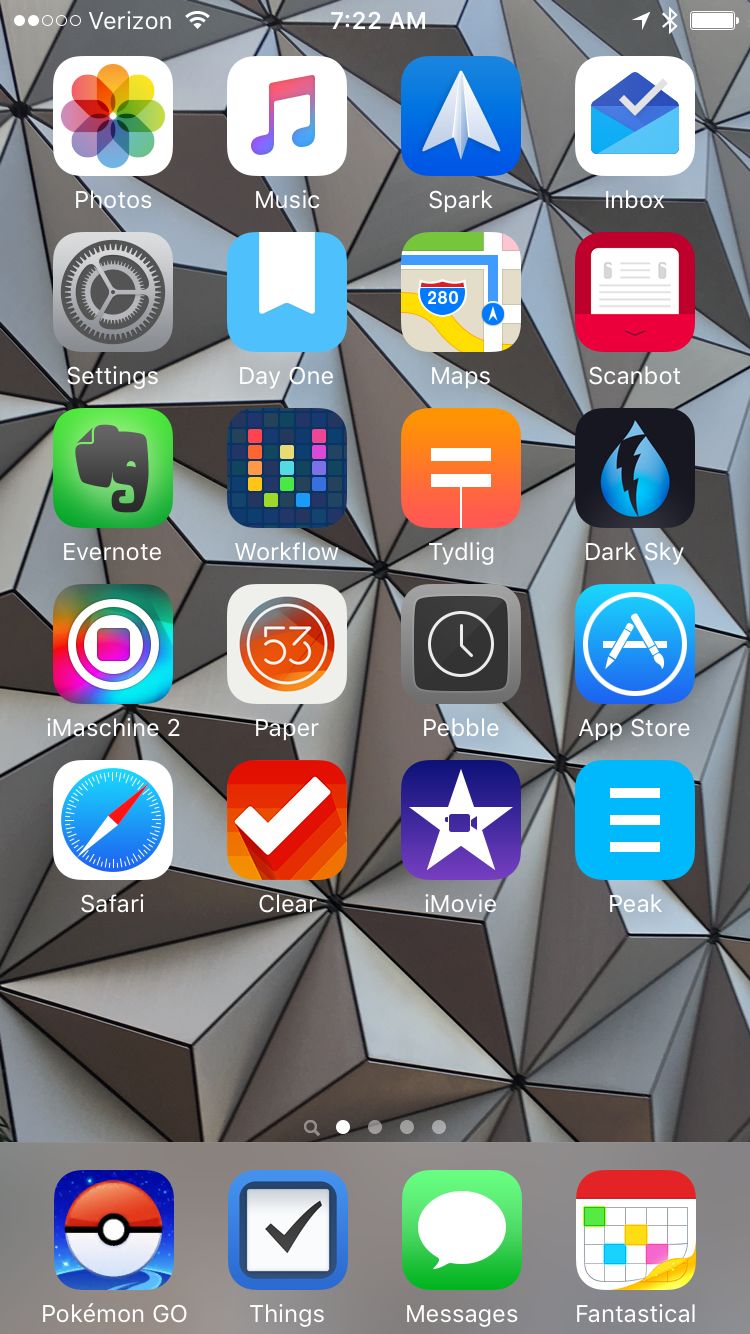This screenshot has width=750, height=1334.
Task: Launch Safari browser
Action: 113,820
